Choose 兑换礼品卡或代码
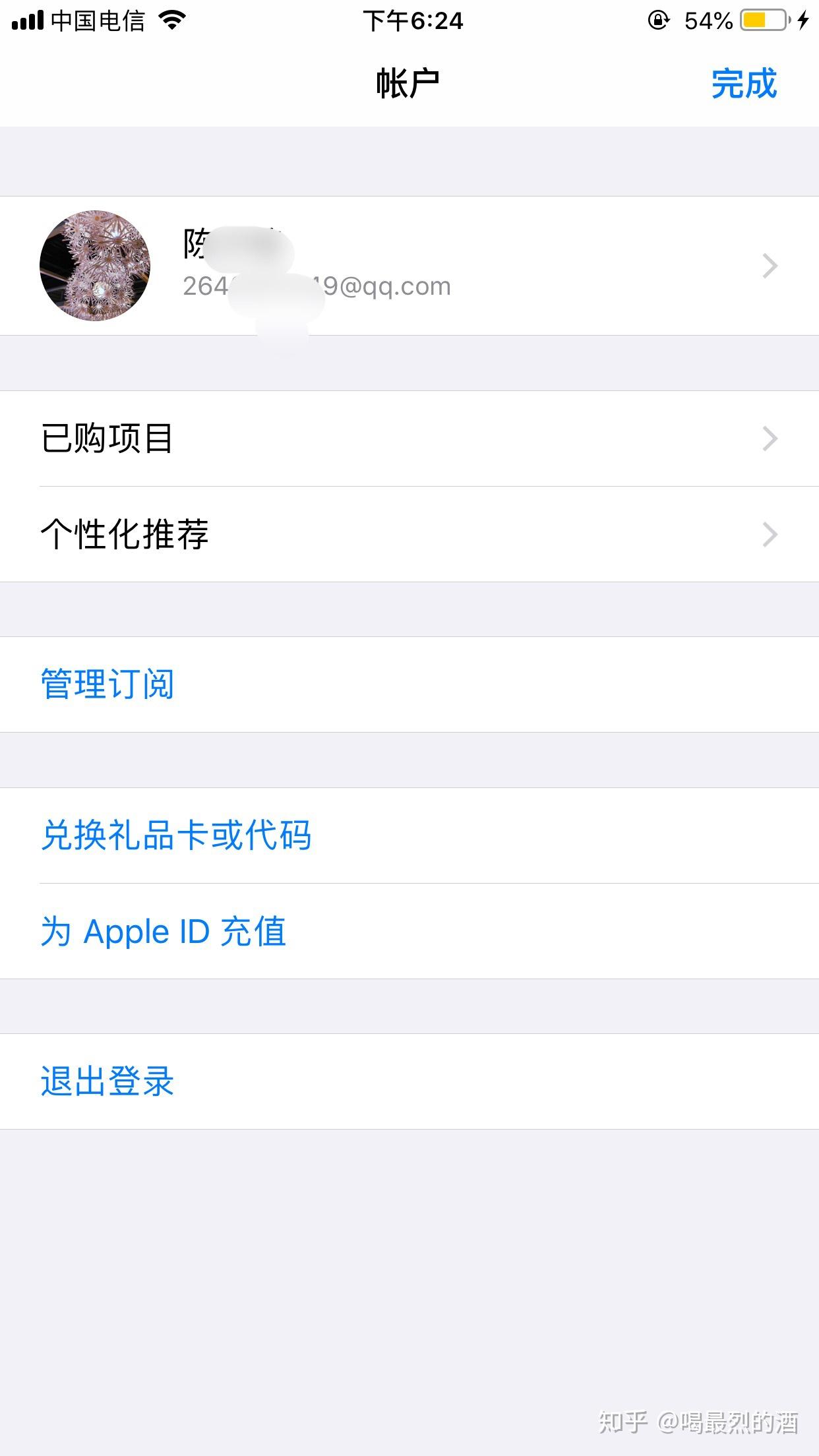The width and height of the screenshot is (819, 1456). 175,835
